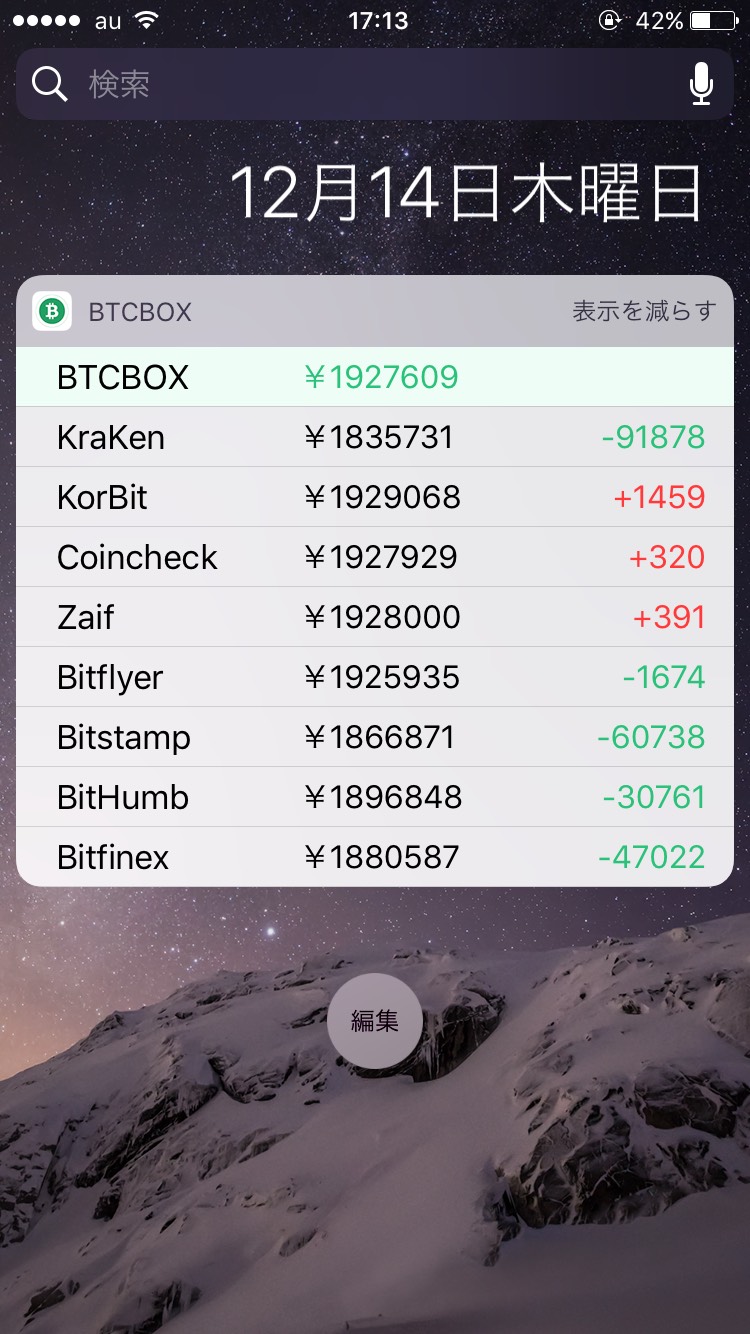Select the Bitfinex row

click(x=375, y=857)
